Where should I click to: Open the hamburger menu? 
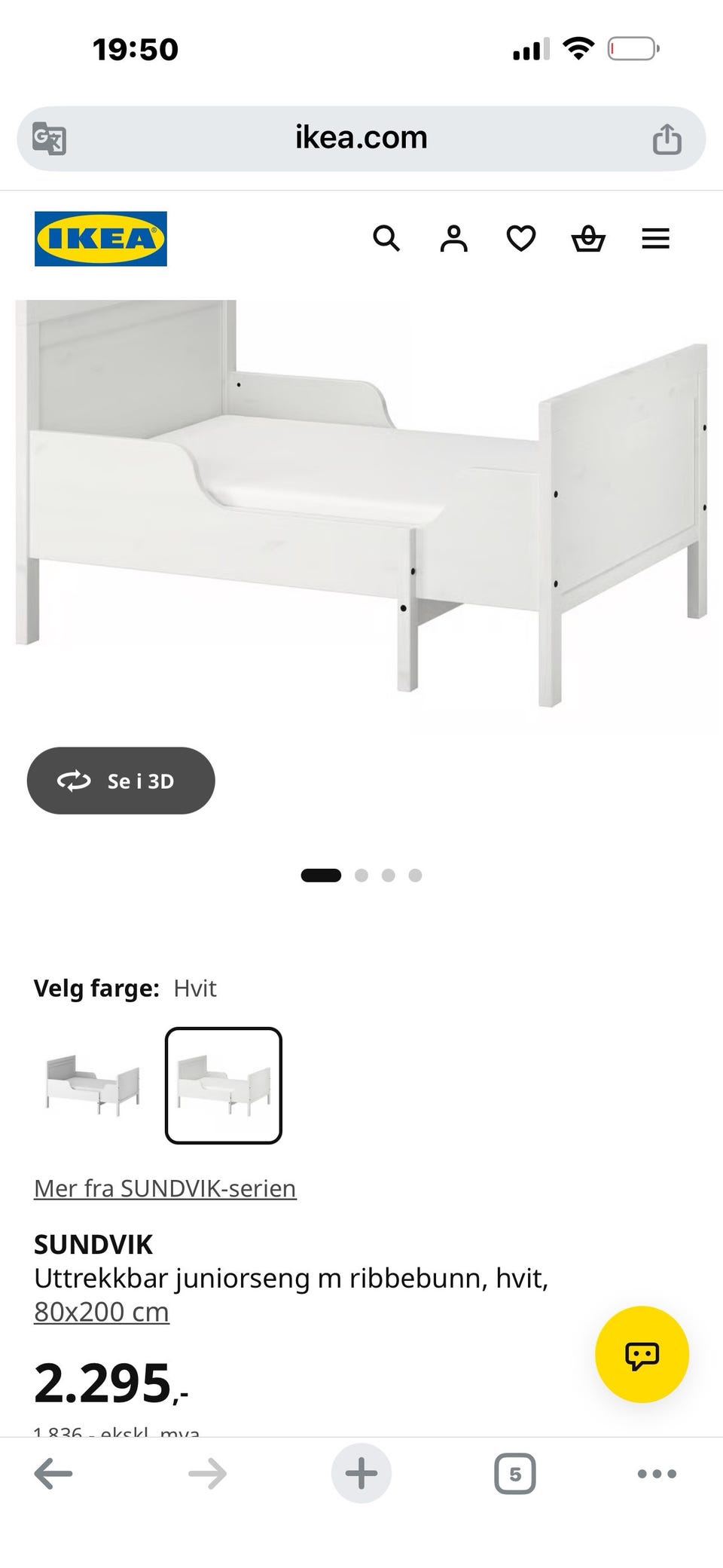(655, 239)
